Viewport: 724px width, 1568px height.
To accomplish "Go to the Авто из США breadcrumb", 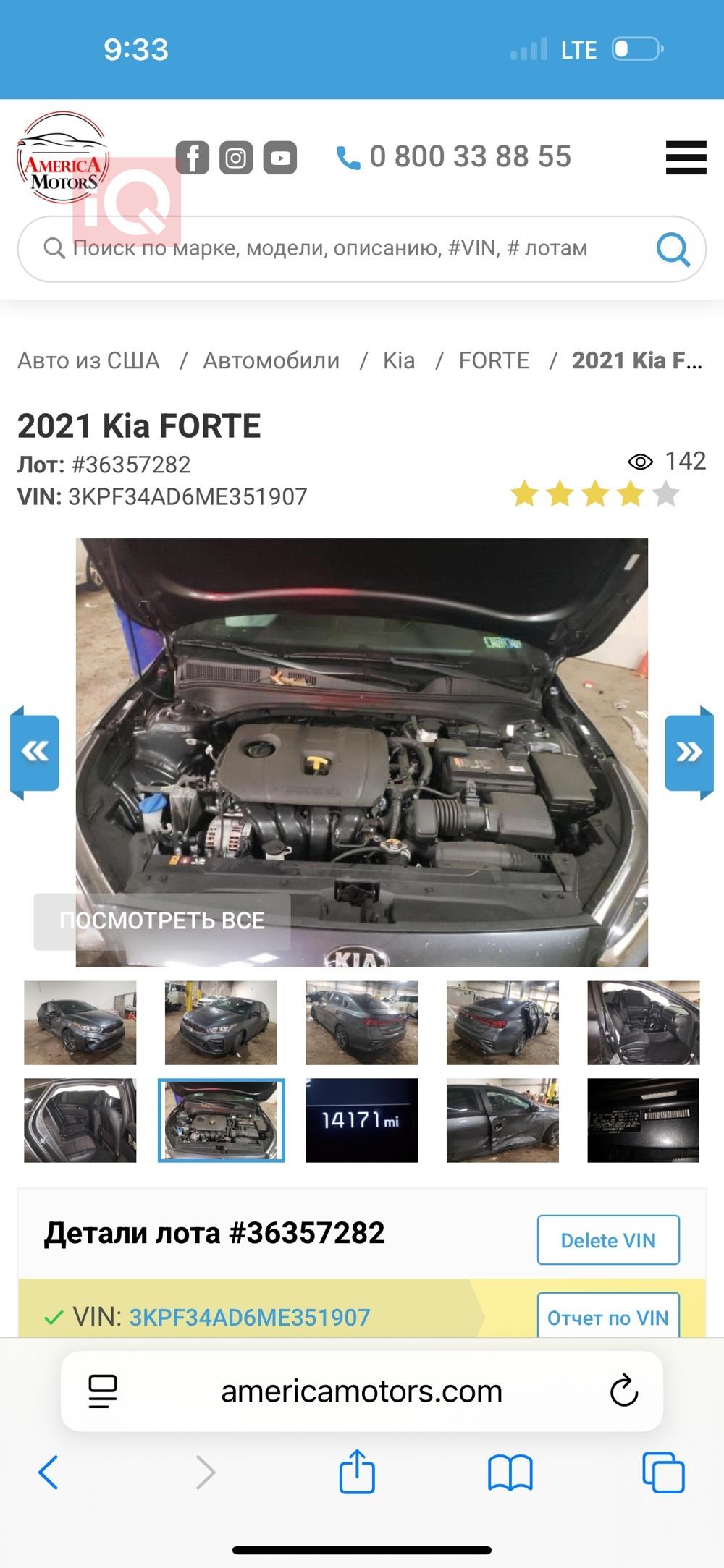I will (x=88, y=360).
